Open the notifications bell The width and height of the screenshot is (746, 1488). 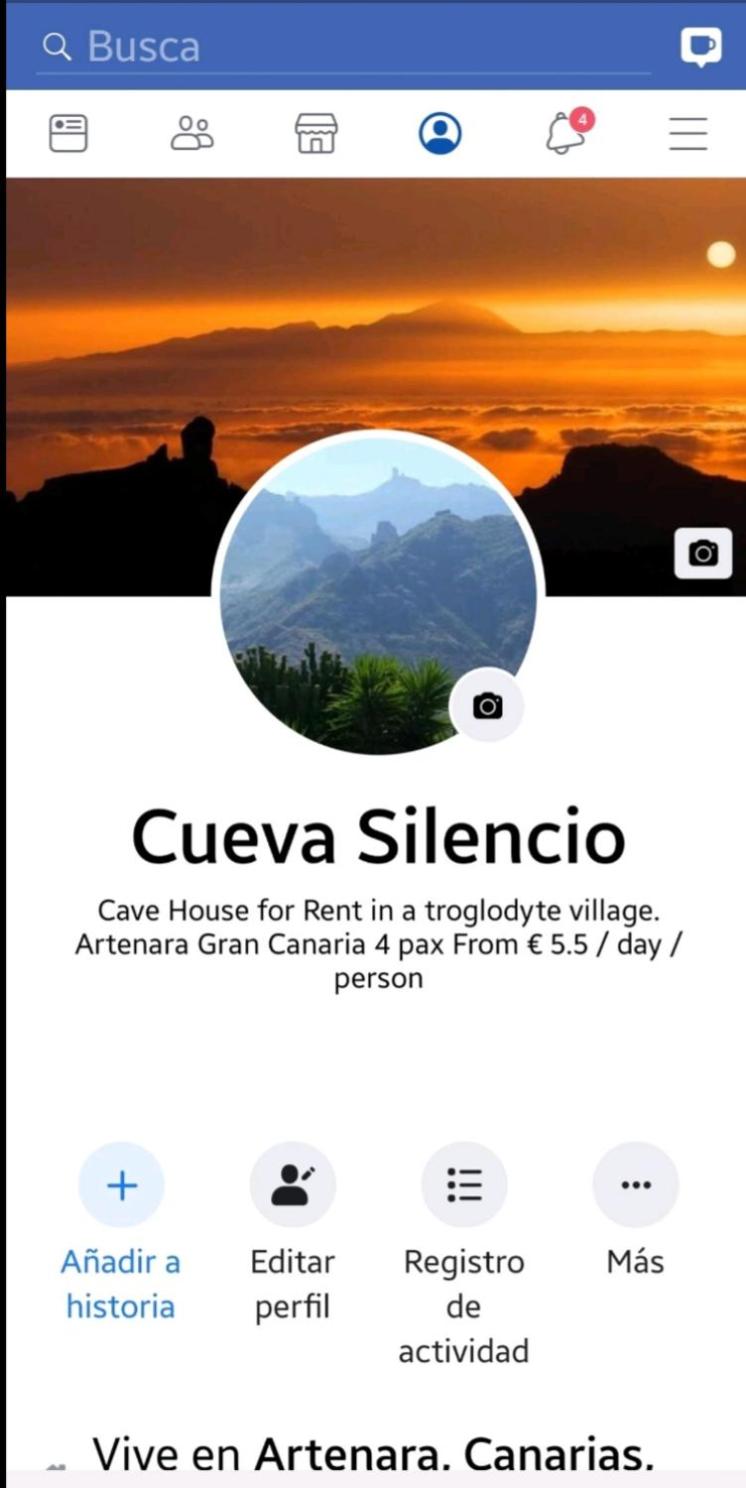tap(568, 133)
